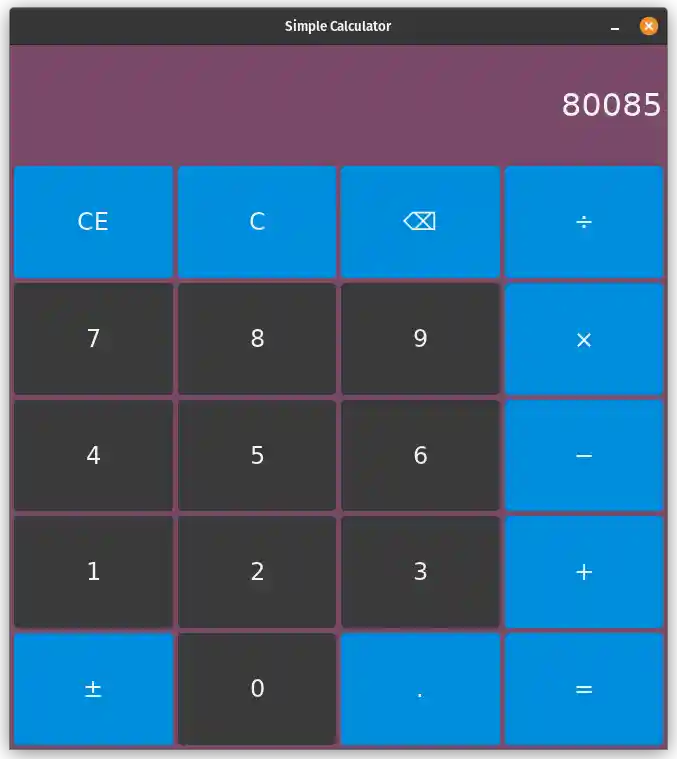Tap number 9 key
This screenshot has width=677, height=759.
[x=420, y=338]
